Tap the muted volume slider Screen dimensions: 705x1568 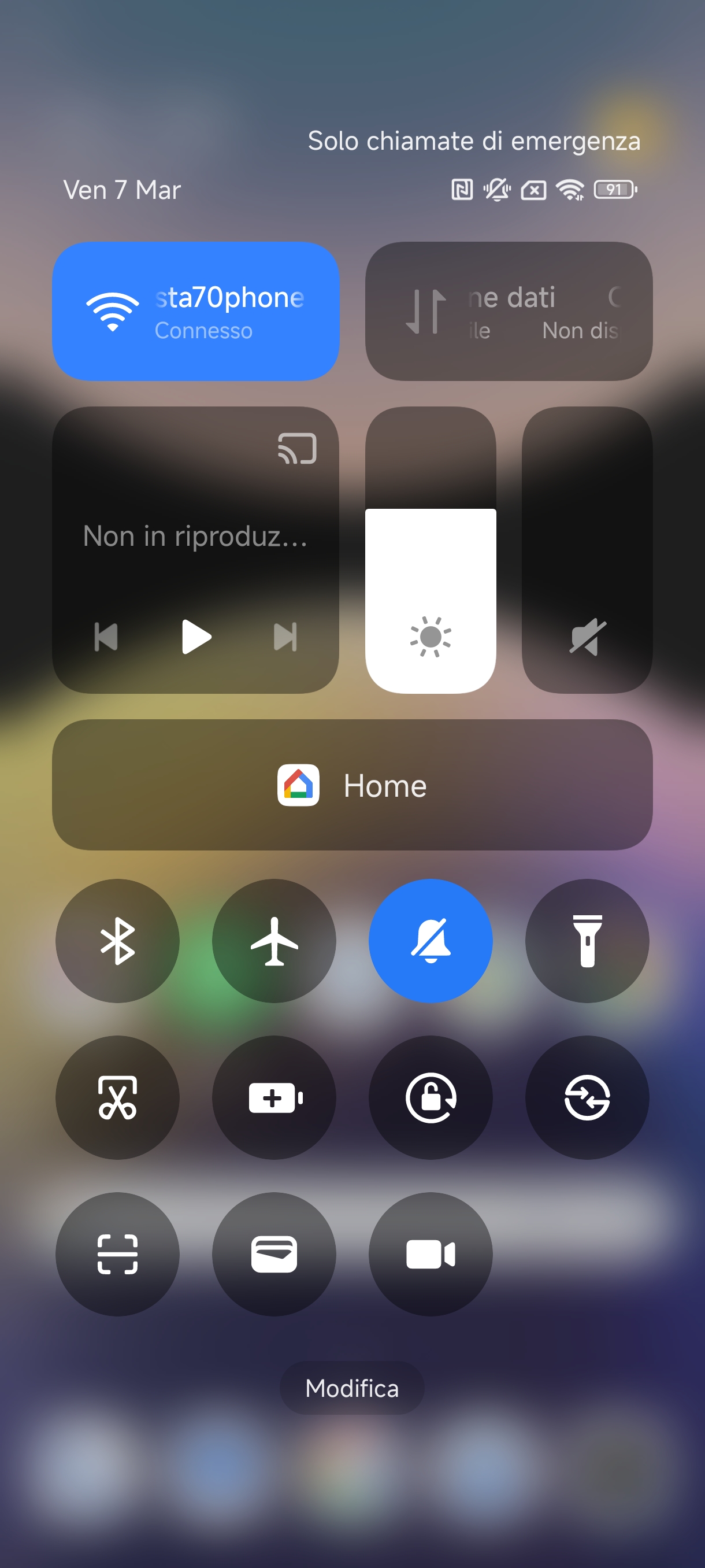587,550
